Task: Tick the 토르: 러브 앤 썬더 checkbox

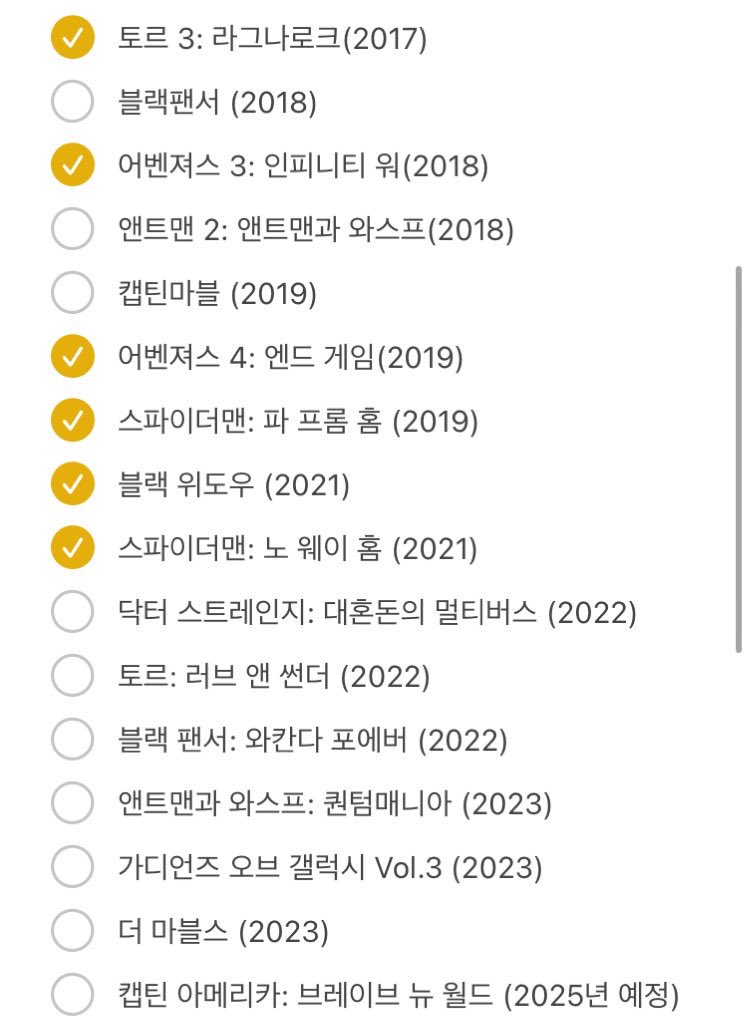Action: pyautogui.click(x=72, y=677)
